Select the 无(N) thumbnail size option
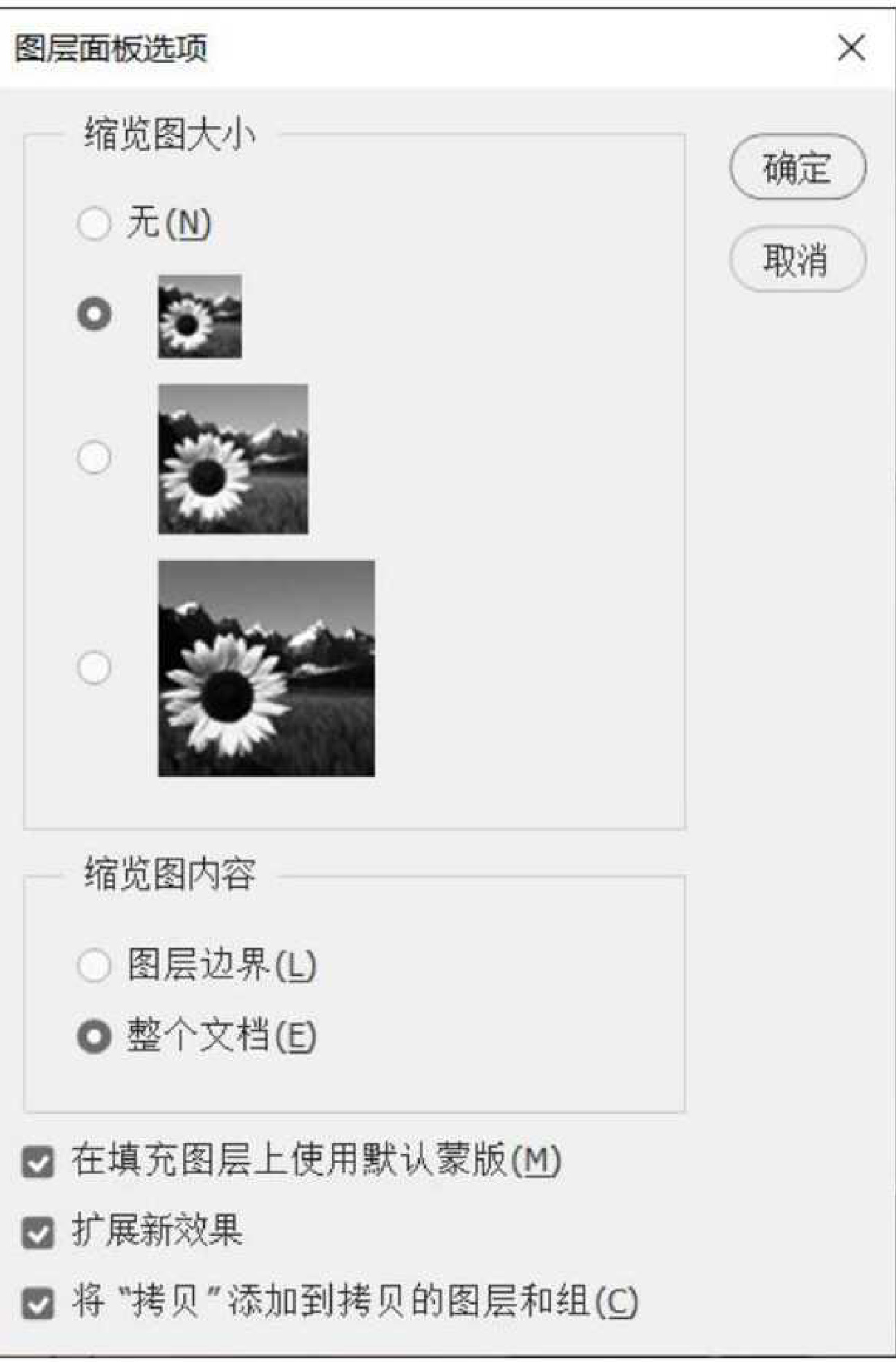This screenshot has height=1362, width=896. click(94, 224)
